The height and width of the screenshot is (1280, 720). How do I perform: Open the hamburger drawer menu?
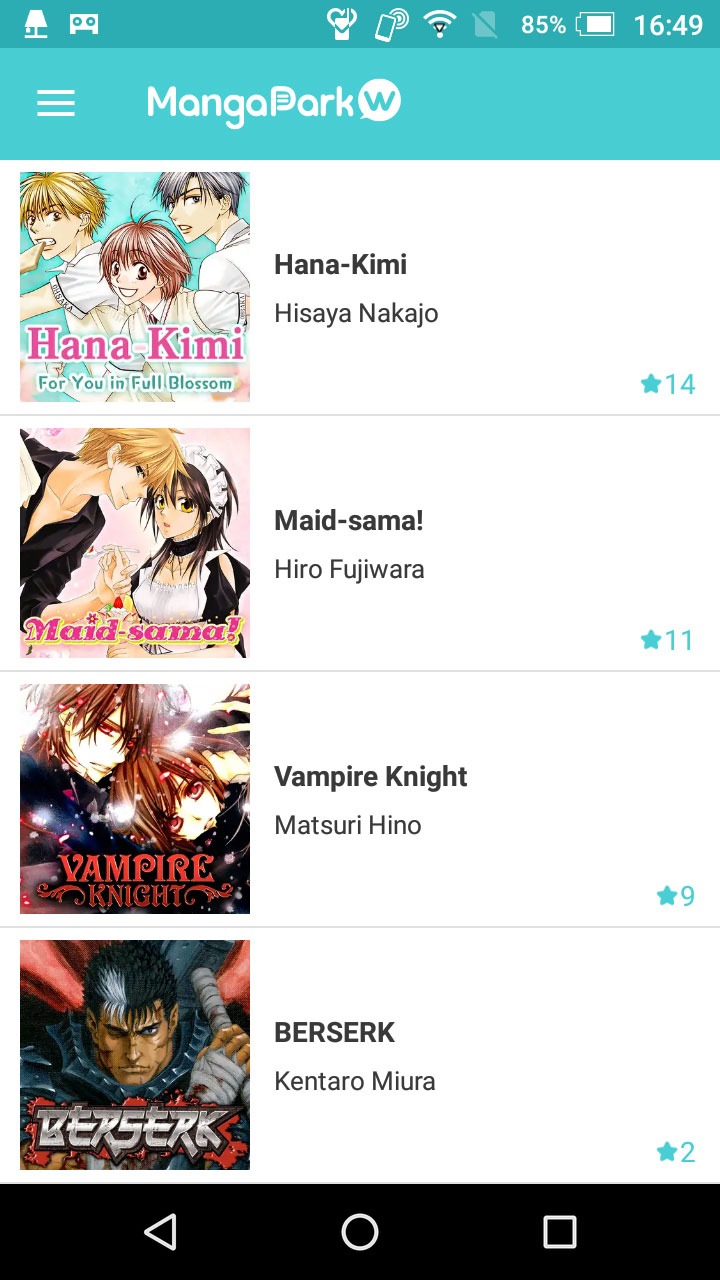(x=56, y=103)
